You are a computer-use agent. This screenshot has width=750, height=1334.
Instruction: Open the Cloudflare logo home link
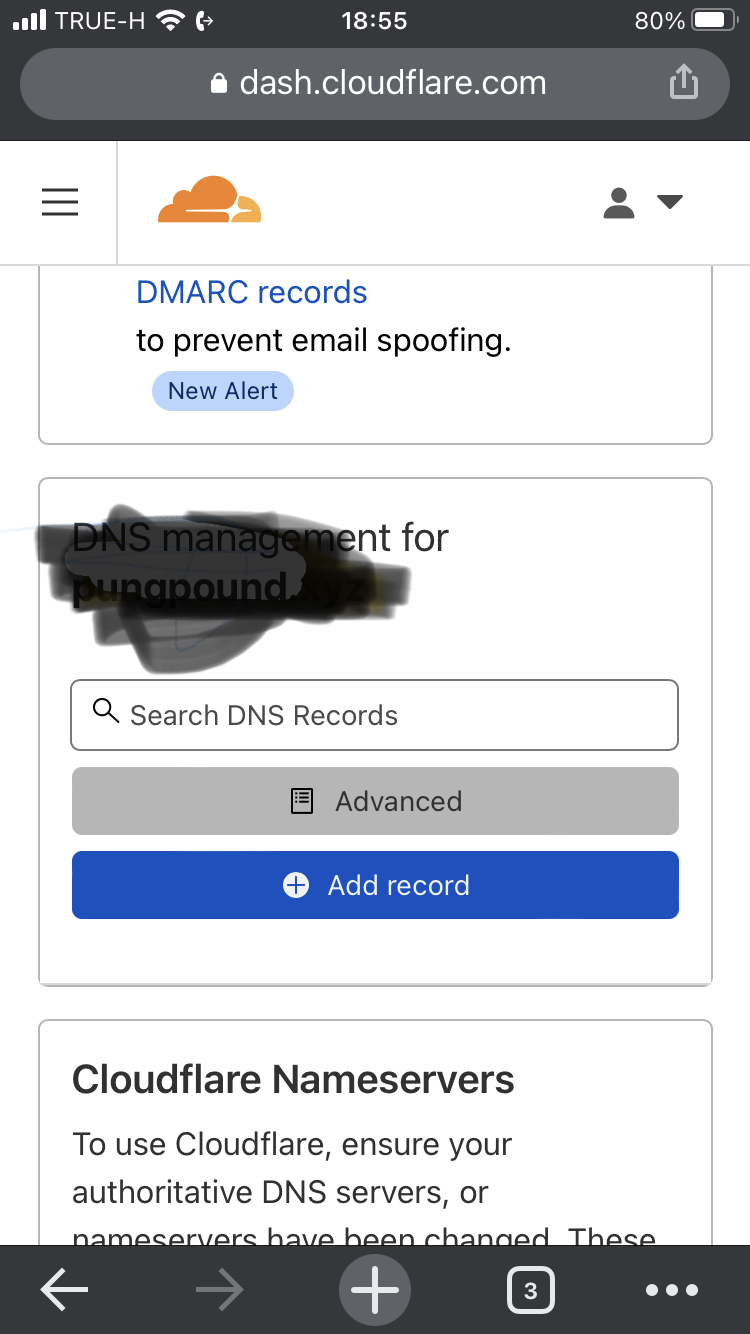coord(209,200)
